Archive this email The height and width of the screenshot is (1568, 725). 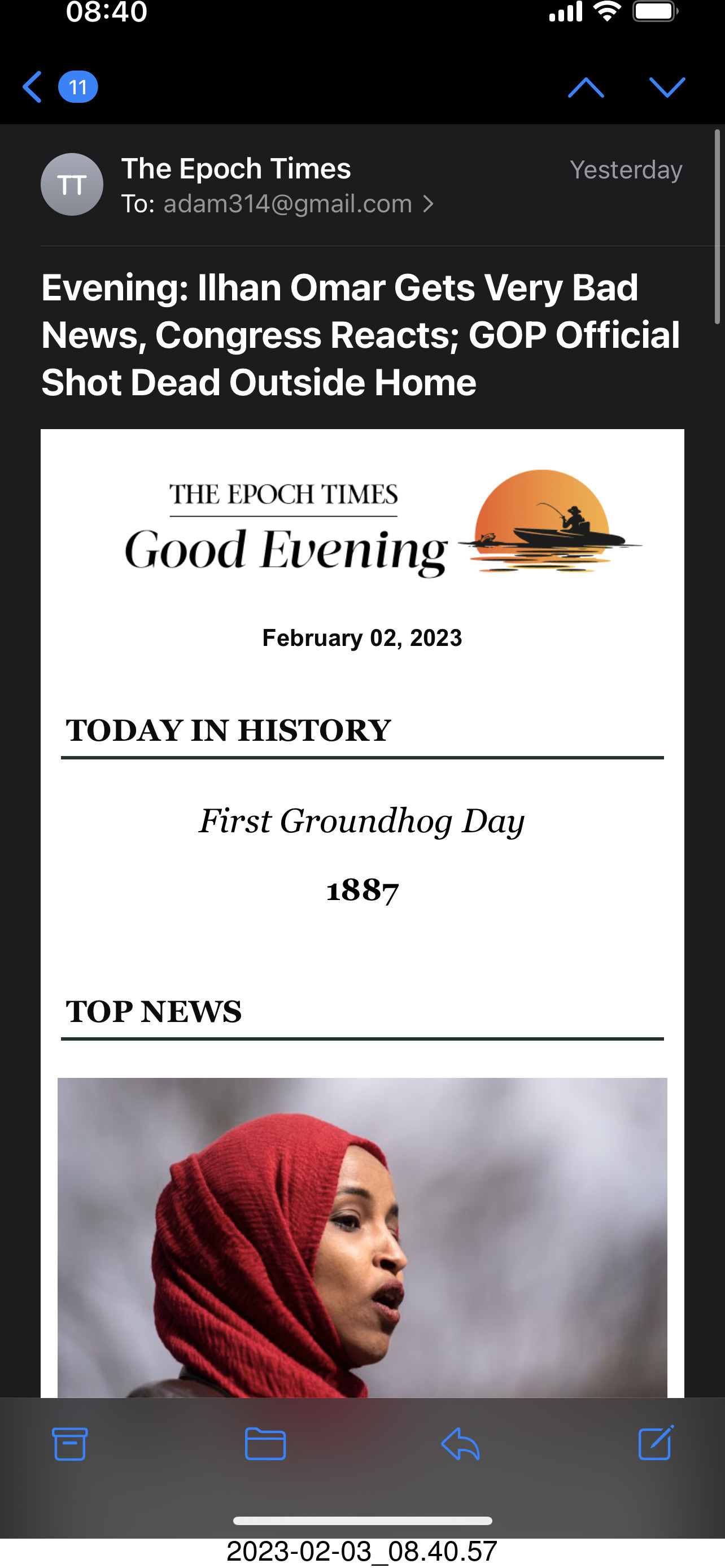click(x=70, y=1443)
